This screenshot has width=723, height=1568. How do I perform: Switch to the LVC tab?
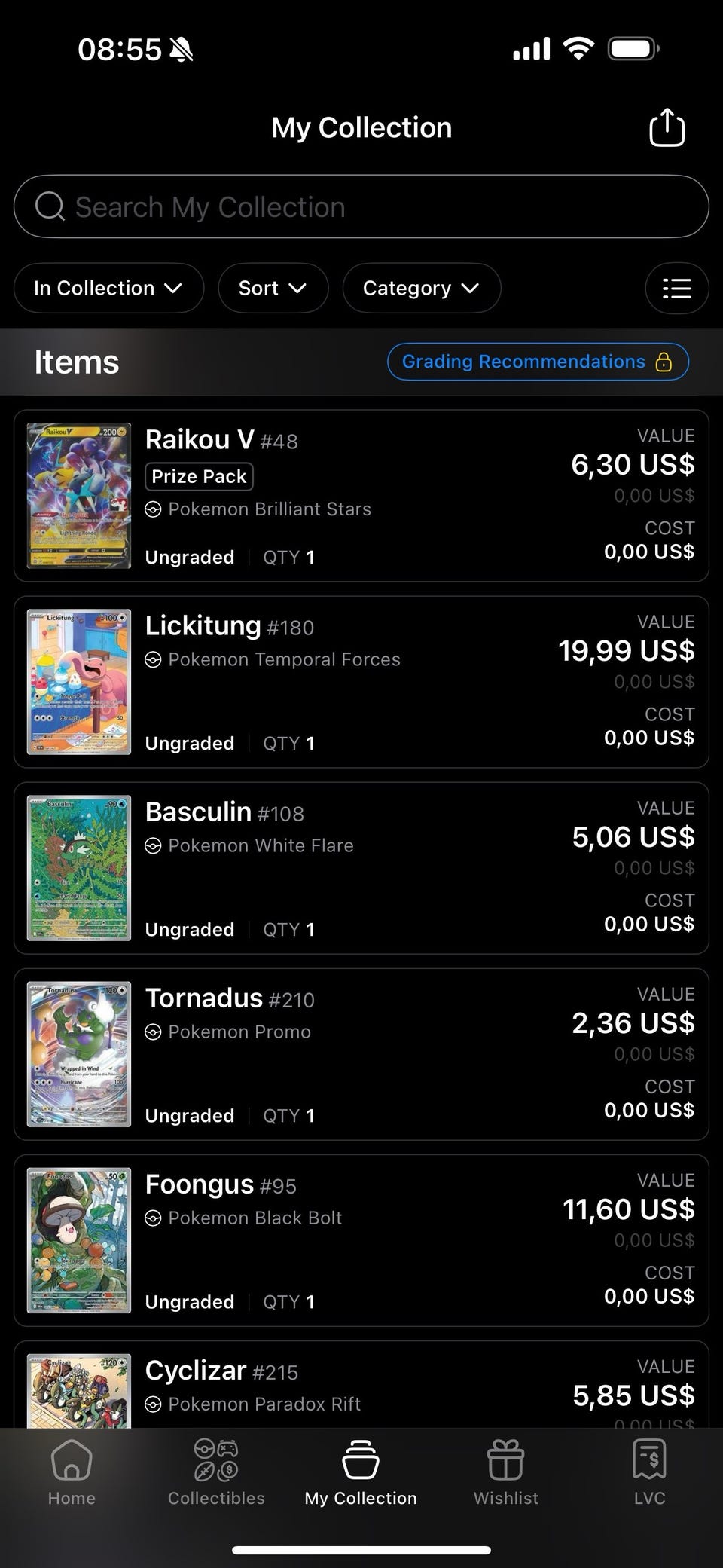(x=649, y=1472)
